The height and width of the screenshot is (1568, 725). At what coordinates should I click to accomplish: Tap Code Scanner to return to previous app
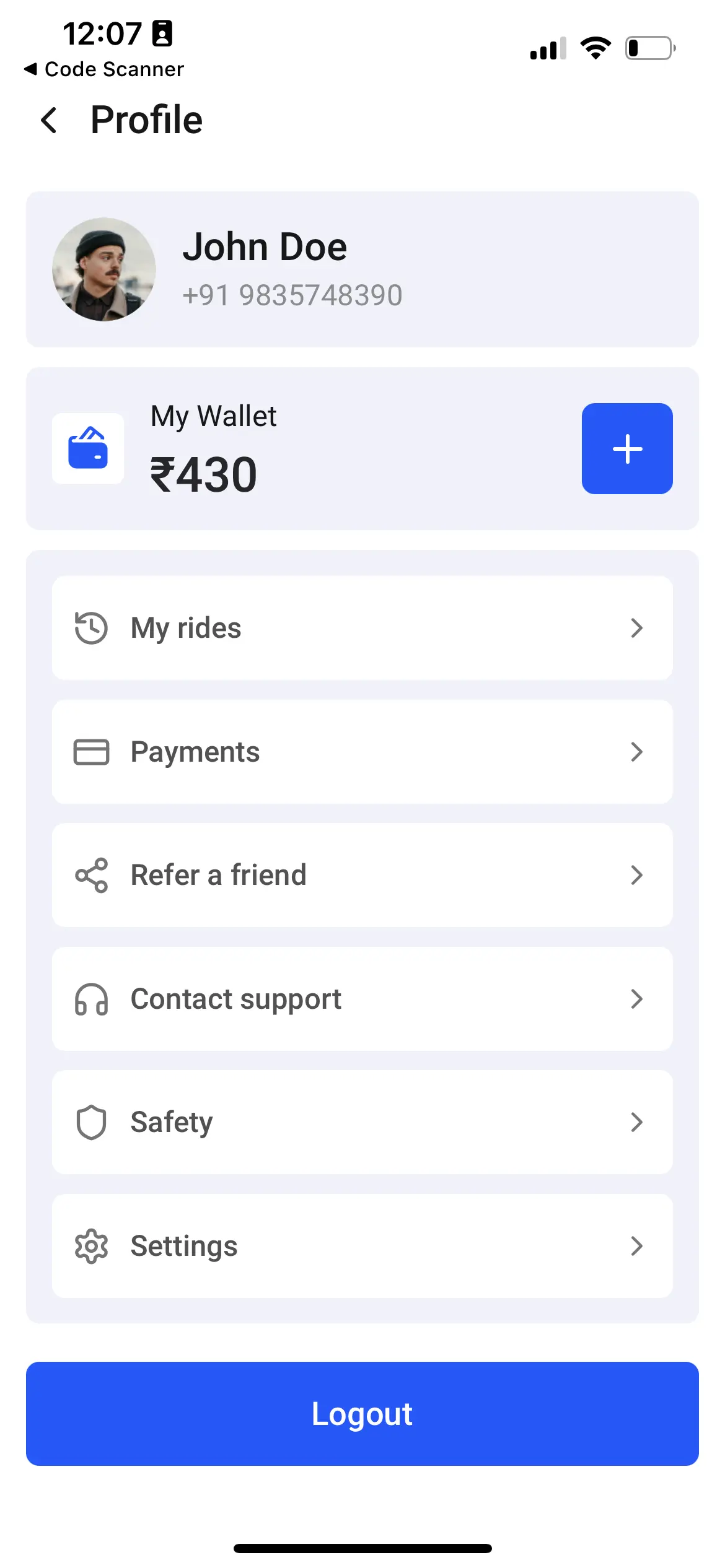(x=104, y=69)
